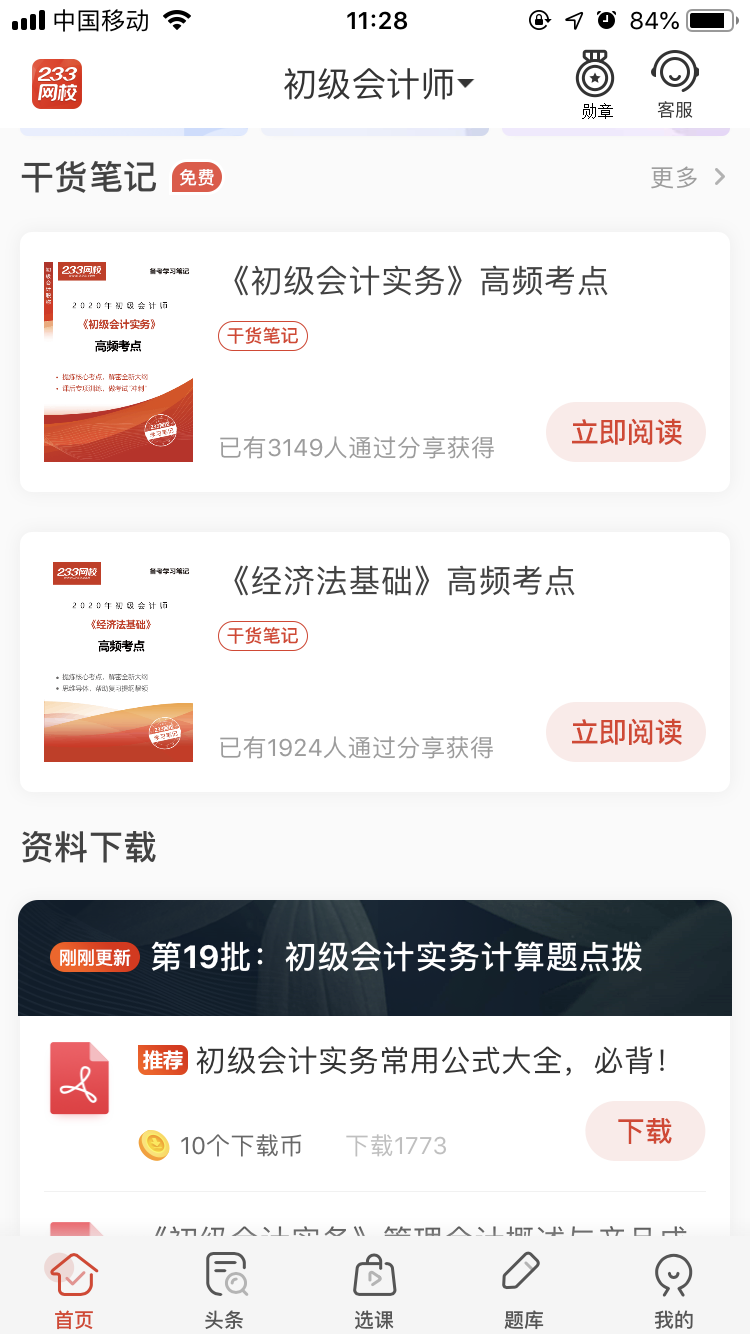Tap 更多 next to 干货笔记
This screenshot has width=750, height=1334.
(688, 178)
